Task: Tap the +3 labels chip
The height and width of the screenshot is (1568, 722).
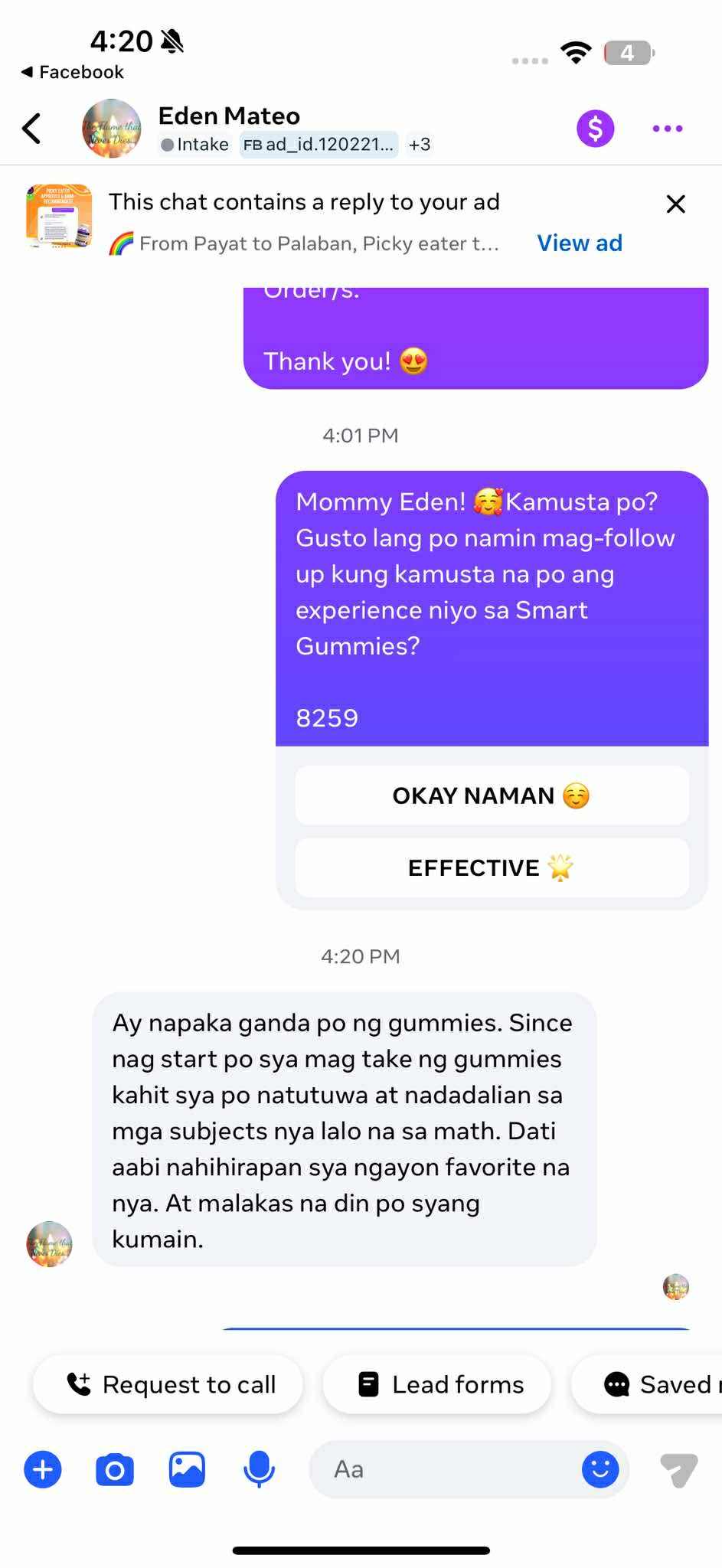Action: point(419,145)
